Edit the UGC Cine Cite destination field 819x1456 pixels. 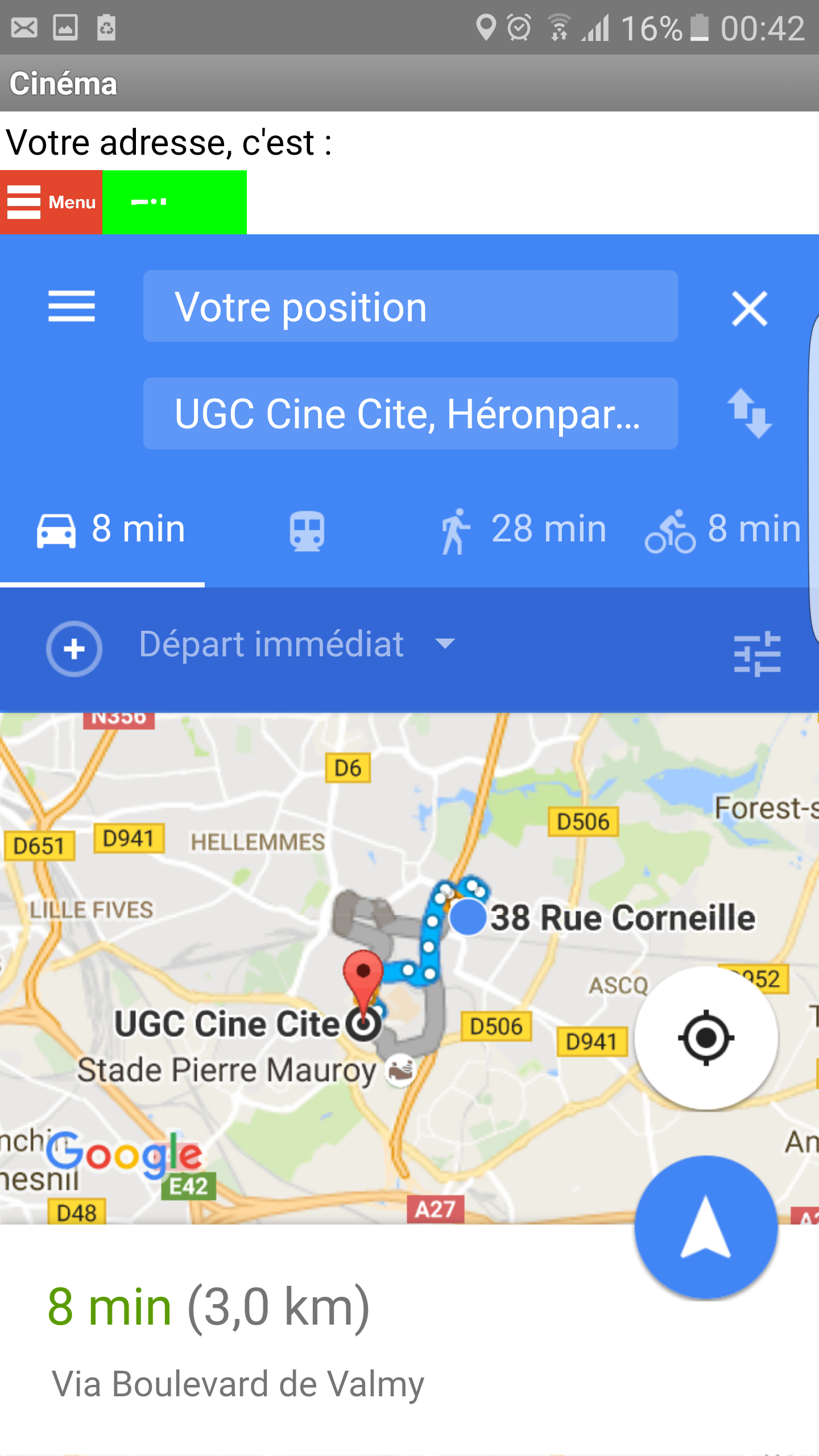[409, 413]
